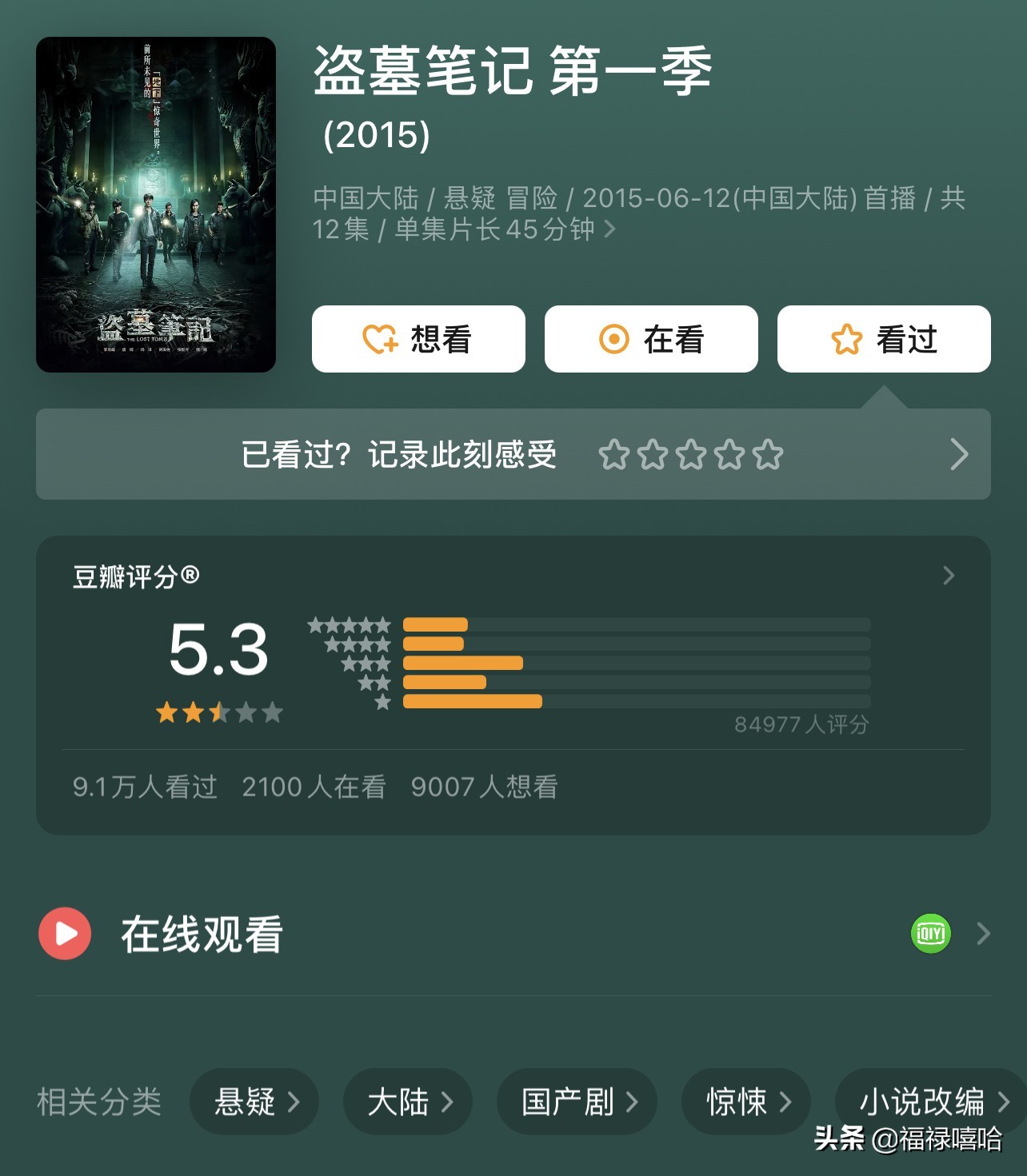This screenshot has width=1027, height=1176.
Task: Open the 豆瓣评分 rating details
Action: 949,576
